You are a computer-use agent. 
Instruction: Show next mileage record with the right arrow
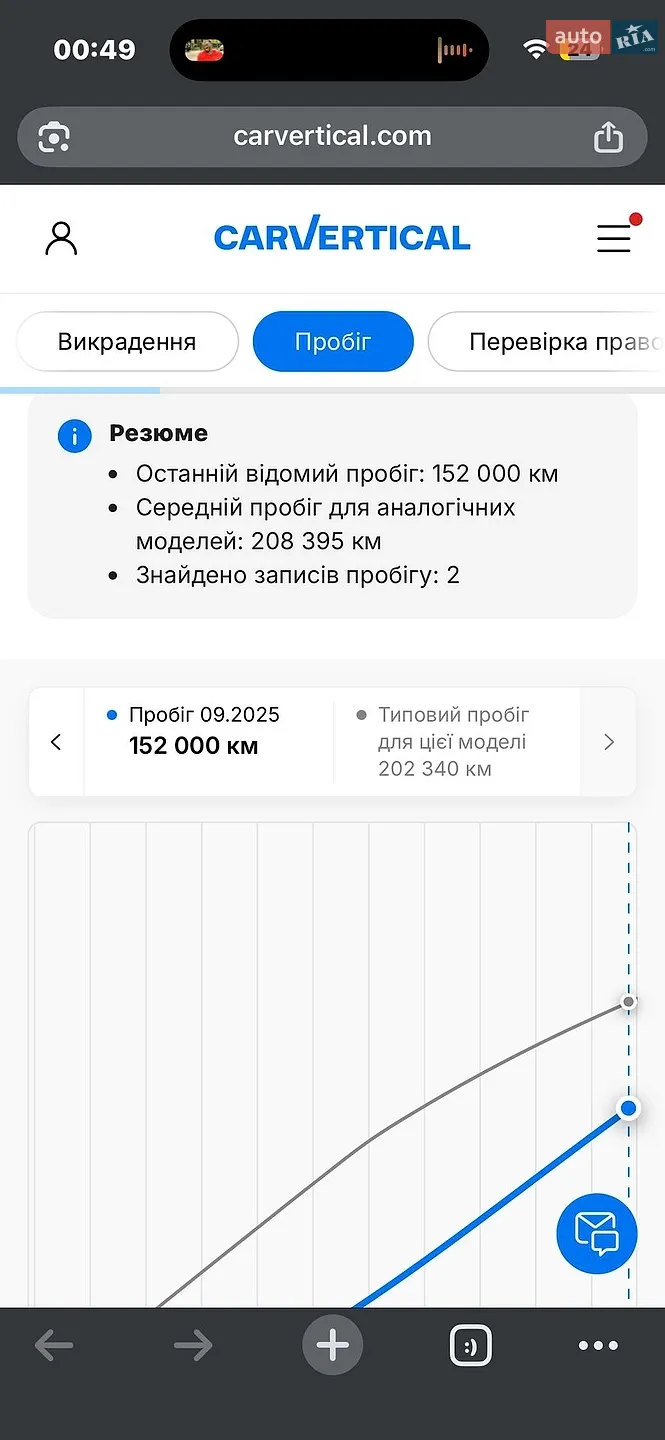pos(608,742)
